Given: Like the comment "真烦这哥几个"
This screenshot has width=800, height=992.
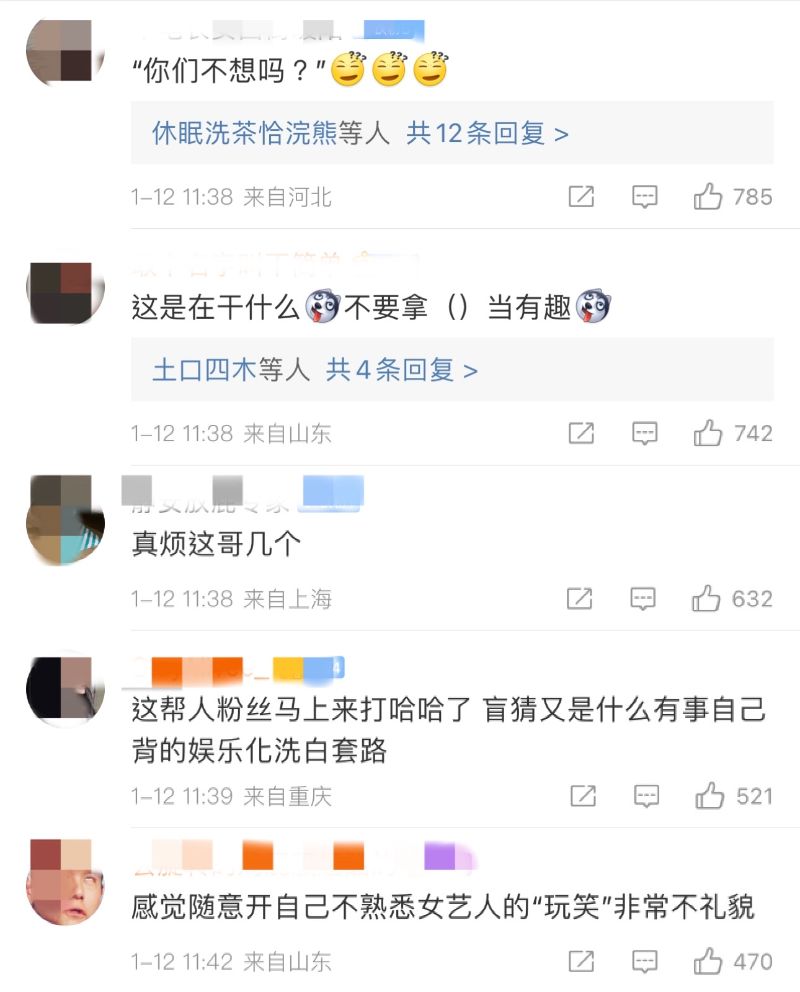Looking at the screenshot, I should coord(707,599).
